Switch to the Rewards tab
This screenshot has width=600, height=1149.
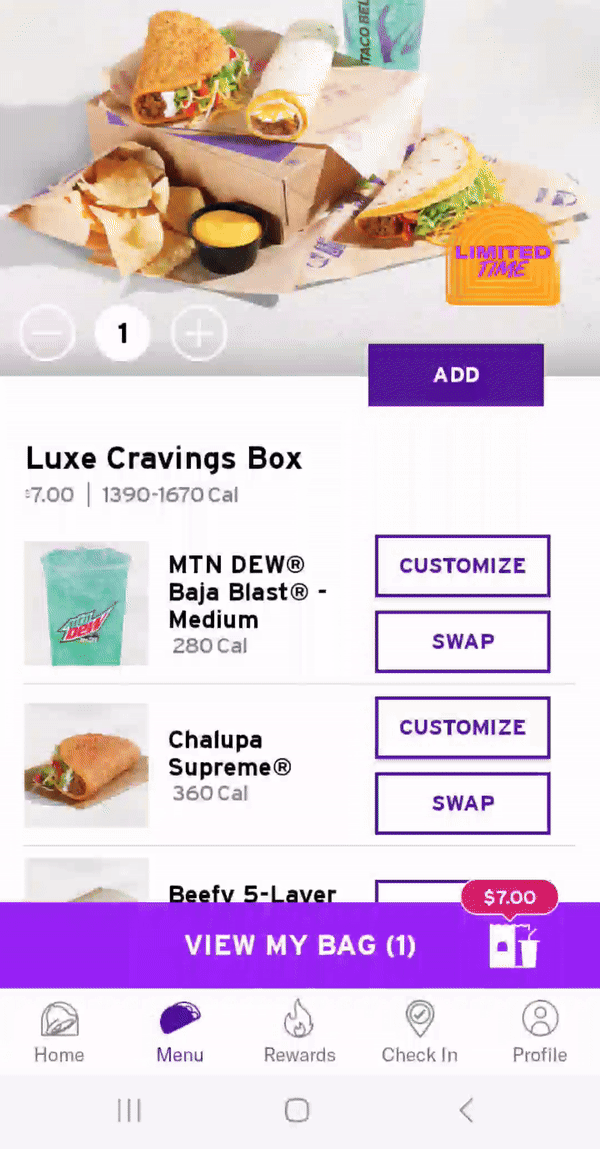(299, 1033)
